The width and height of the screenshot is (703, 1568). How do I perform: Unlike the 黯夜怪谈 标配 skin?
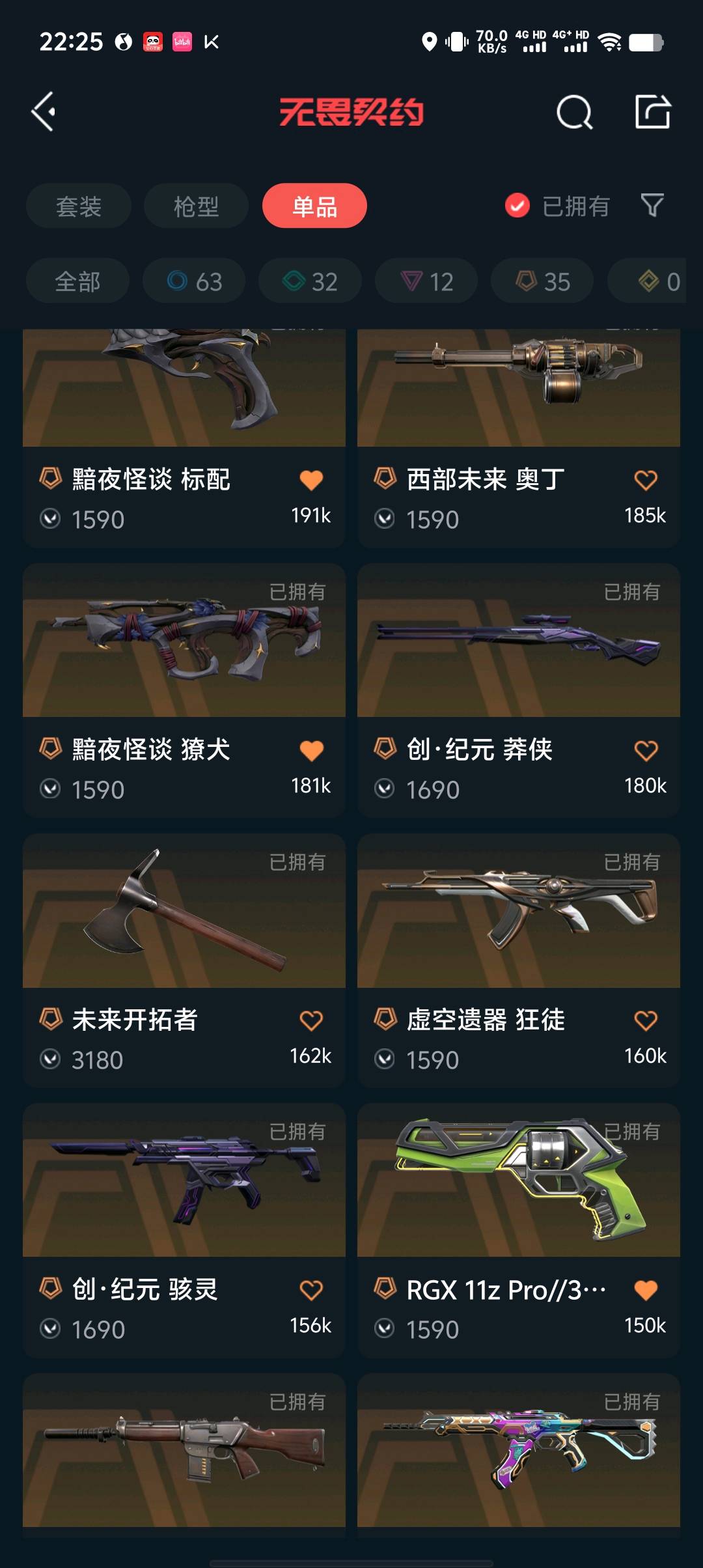tap(311, 481)
